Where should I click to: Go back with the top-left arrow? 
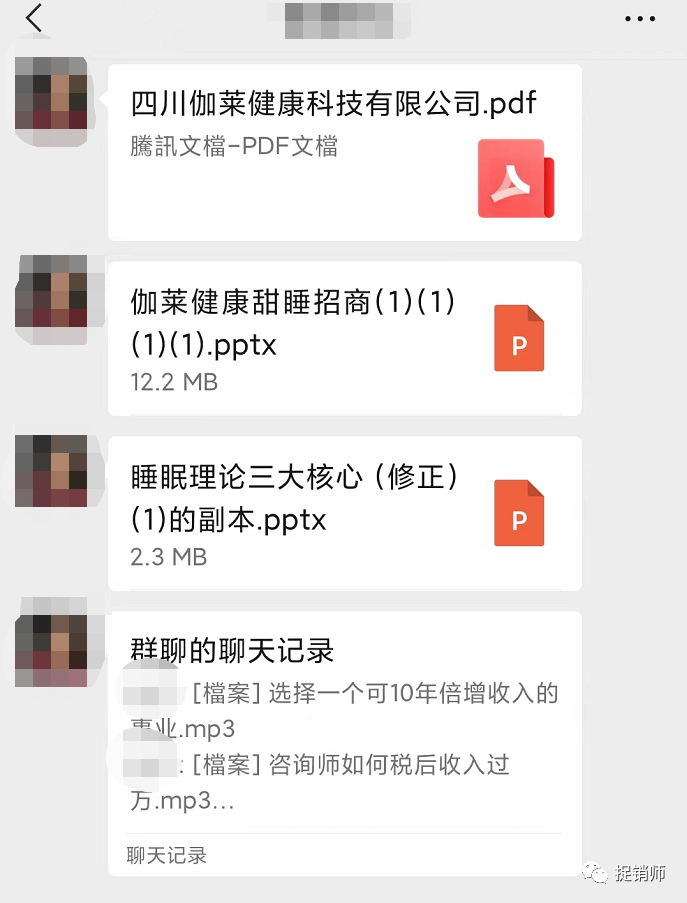click(x=35, y=18)
